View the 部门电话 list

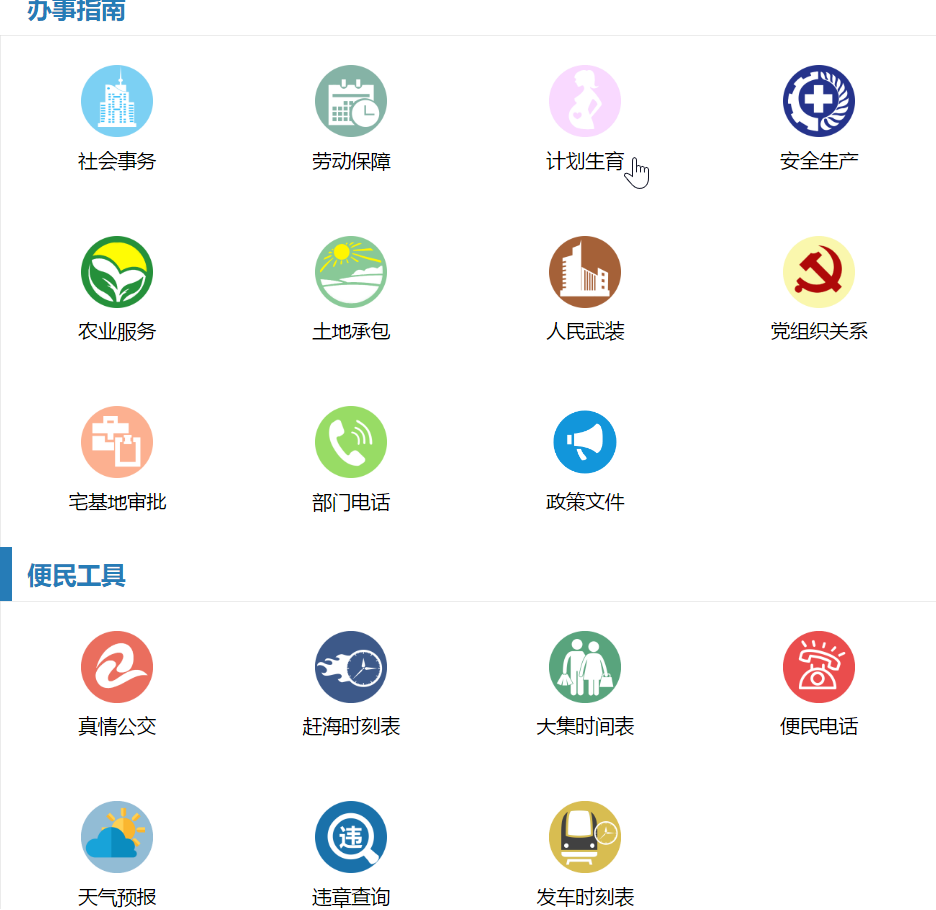pyautogui.click(x=351, y=442)
